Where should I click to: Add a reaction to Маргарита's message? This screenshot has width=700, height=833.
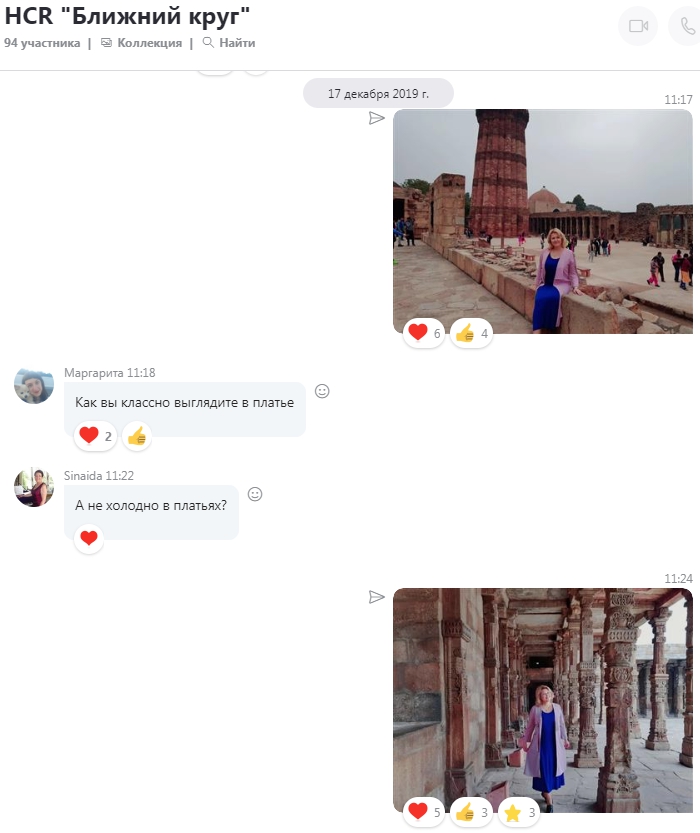[322, 391]
